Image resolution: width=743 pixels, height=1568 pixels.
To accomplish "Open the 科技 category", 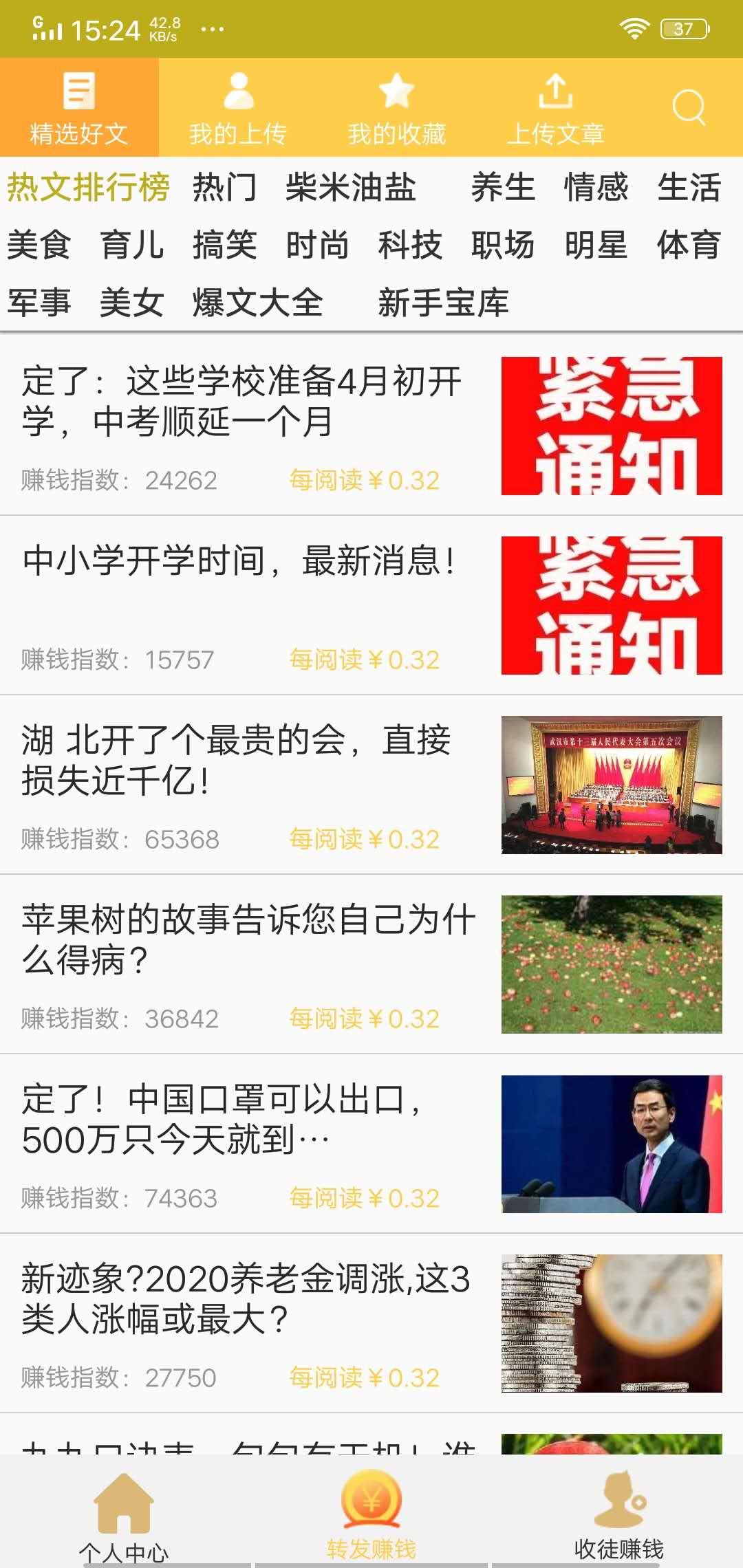I will coord(410,246).
